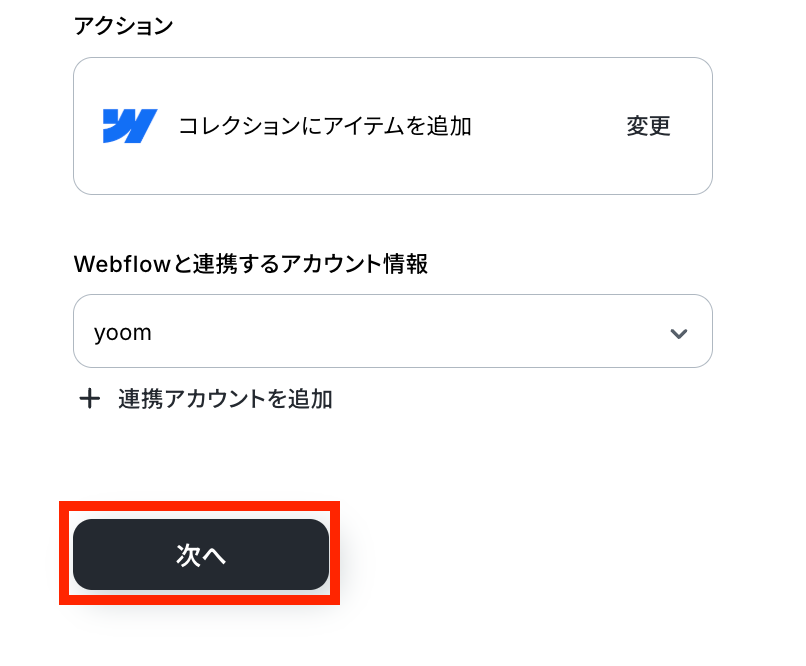Open the Webflow account dropdown showing yoom
The height and width of the screenshot is (666, 806).
[392, 332]
